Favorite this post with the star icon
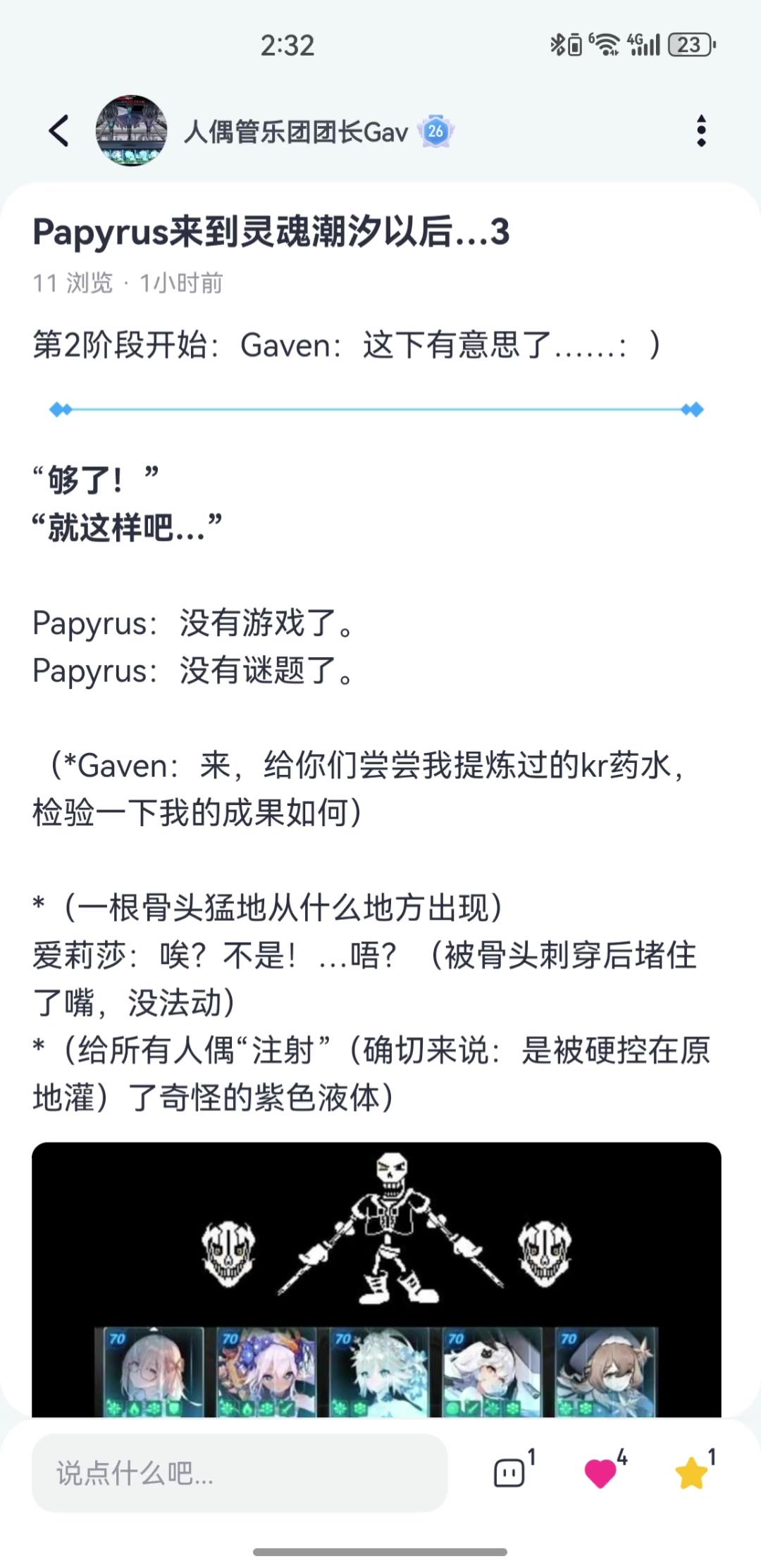The width and height of the screenshot is (761, 1568). [691, 1472]
